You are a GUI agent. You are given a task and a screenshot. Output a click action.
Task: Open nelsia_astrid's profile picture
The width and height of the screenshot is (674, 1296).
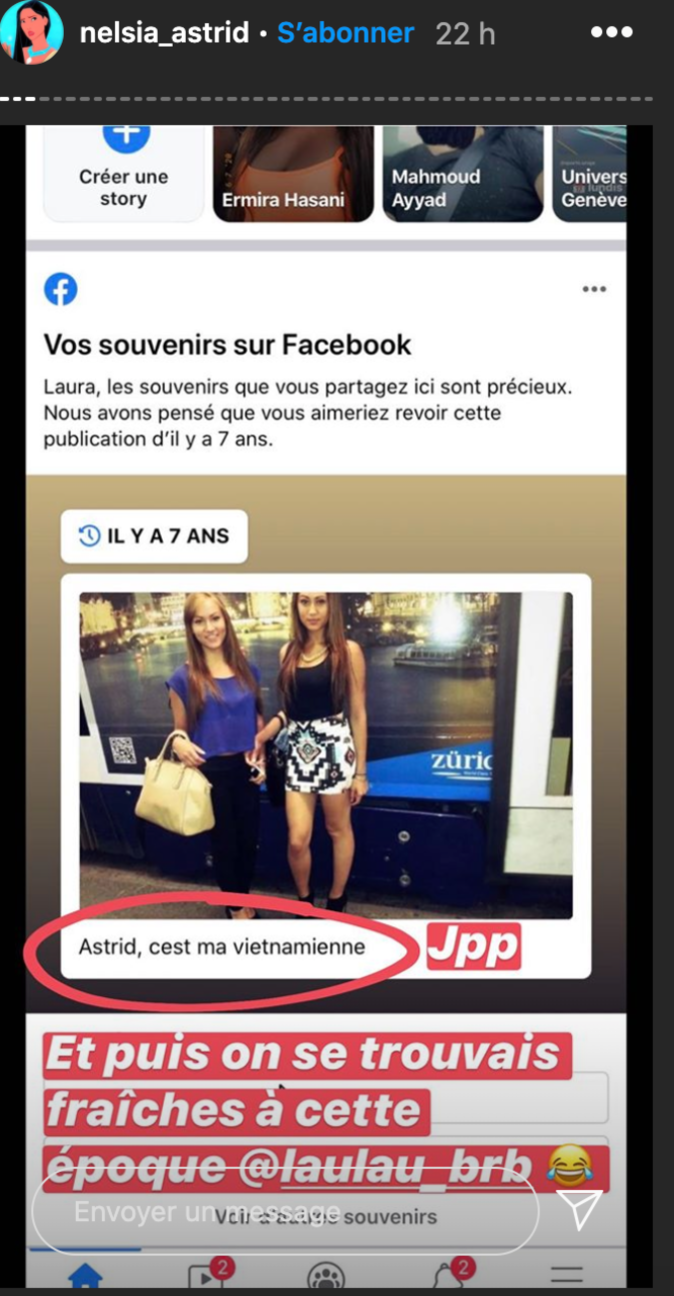pyautogui.click(x=33, y=35)
